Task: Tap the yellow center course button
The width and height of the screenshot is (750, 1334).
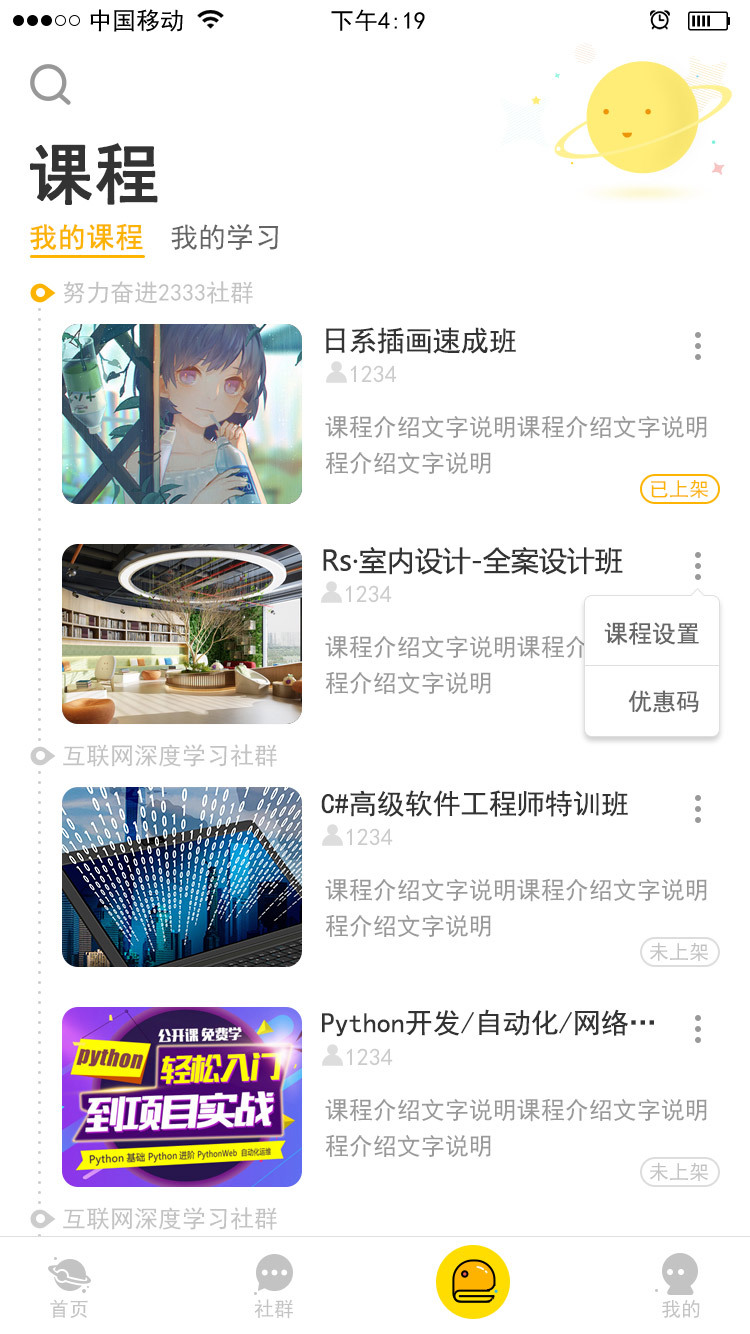Action: click(x=473, y=1282)
